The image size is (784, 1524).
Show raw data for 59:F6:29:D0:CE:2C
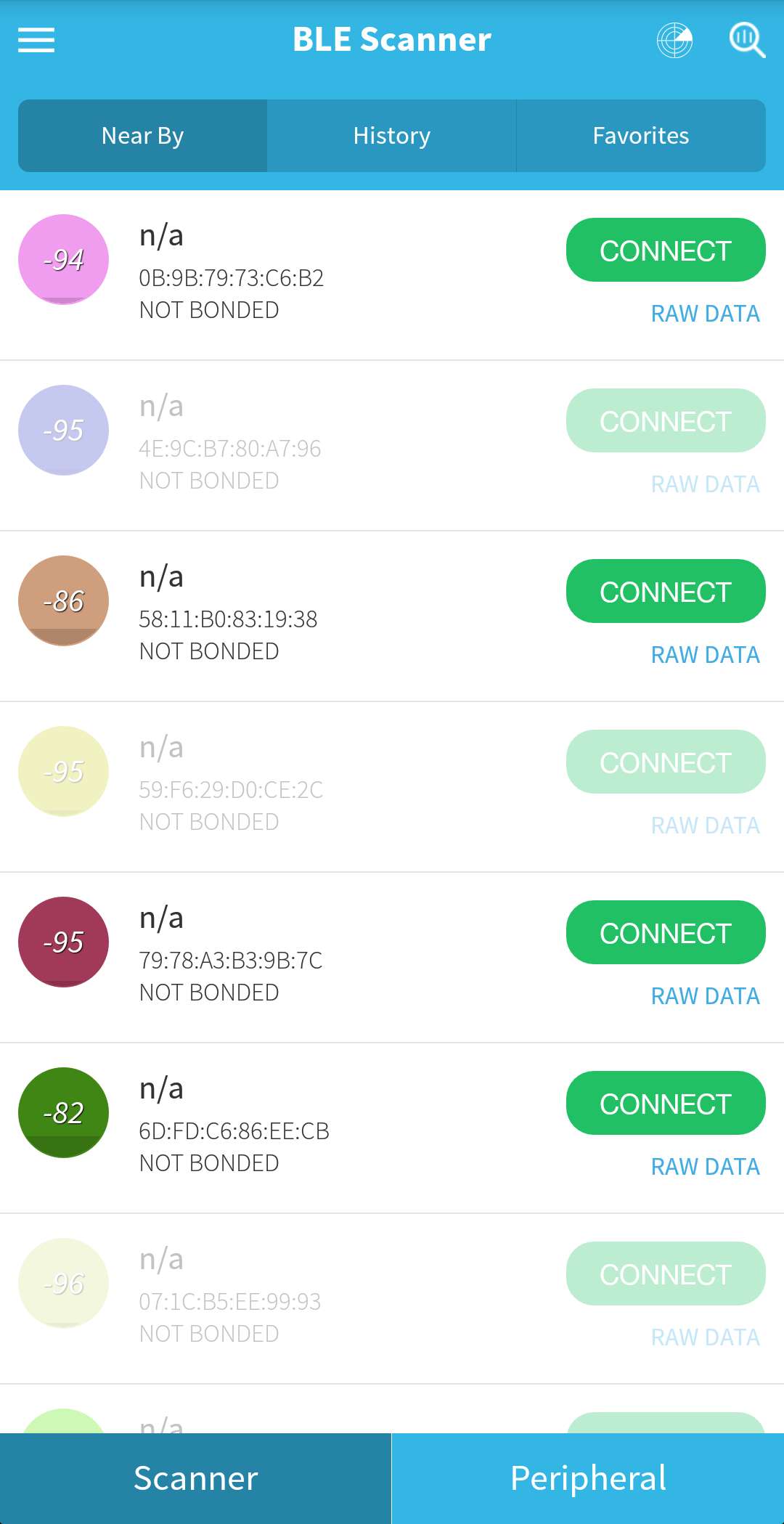tap(705, 826)
